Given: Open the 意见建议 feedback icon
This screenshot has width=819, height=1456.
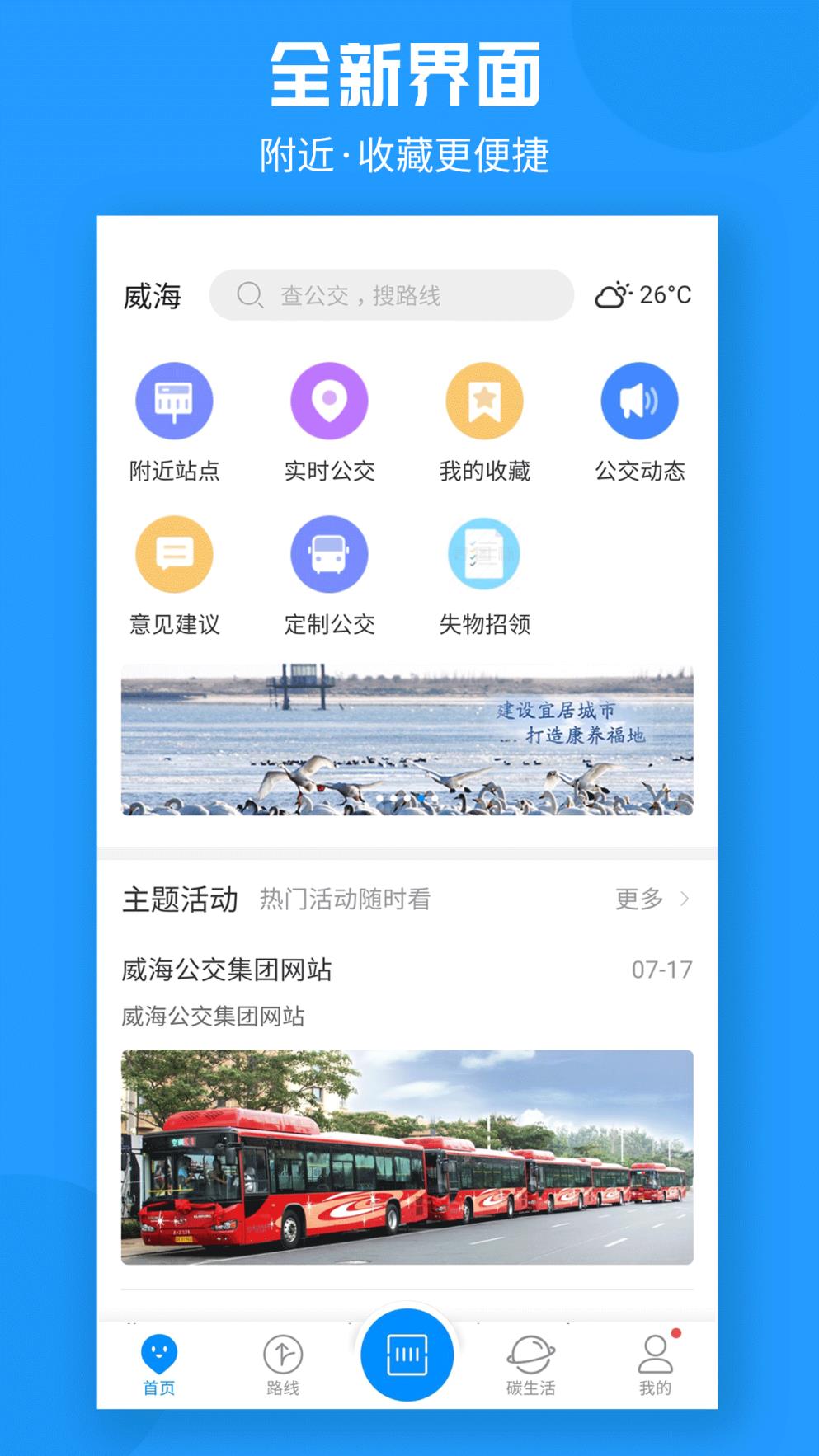Looking at the screenshot, I should pyautogui.click(x=172, y=555).
